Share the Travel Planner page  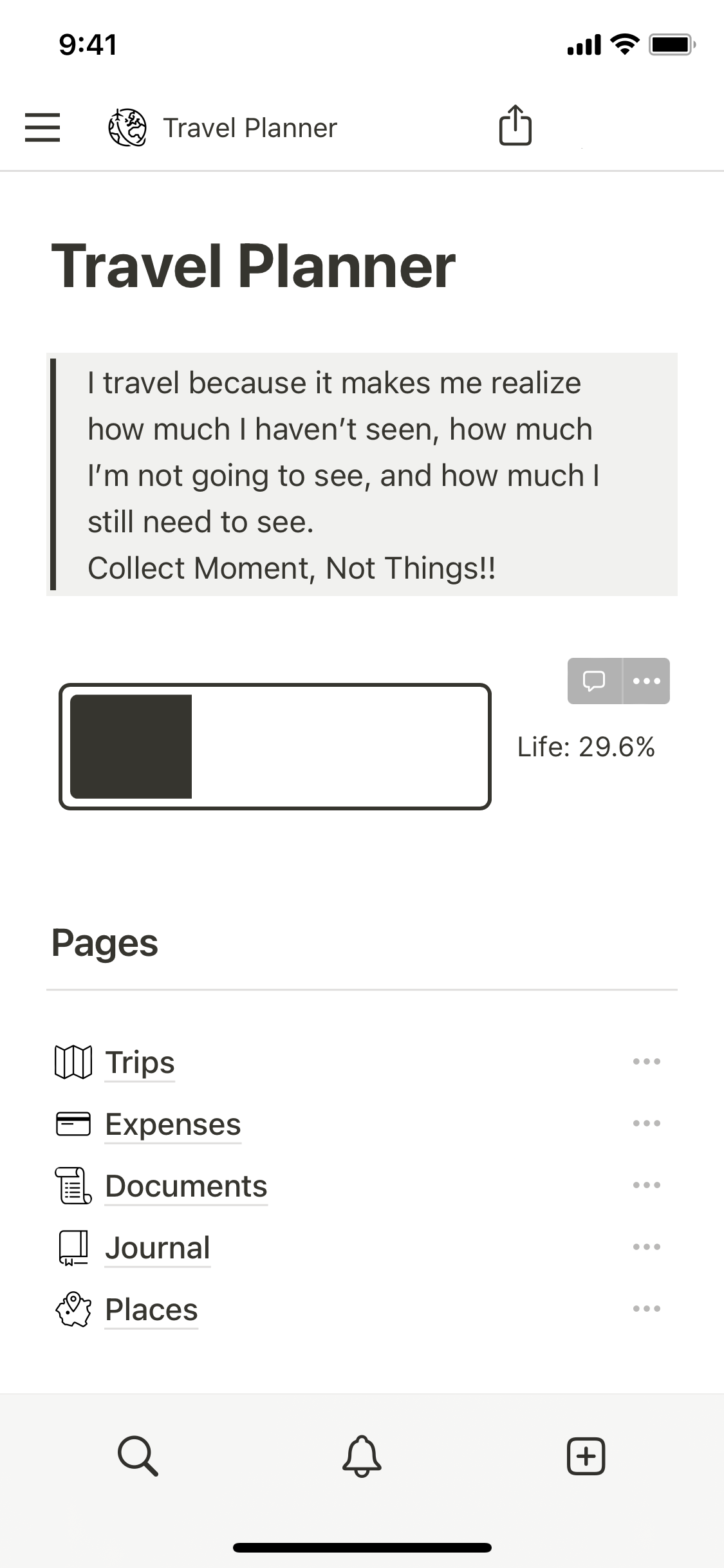pyautogui.click(x=515, y=126)
